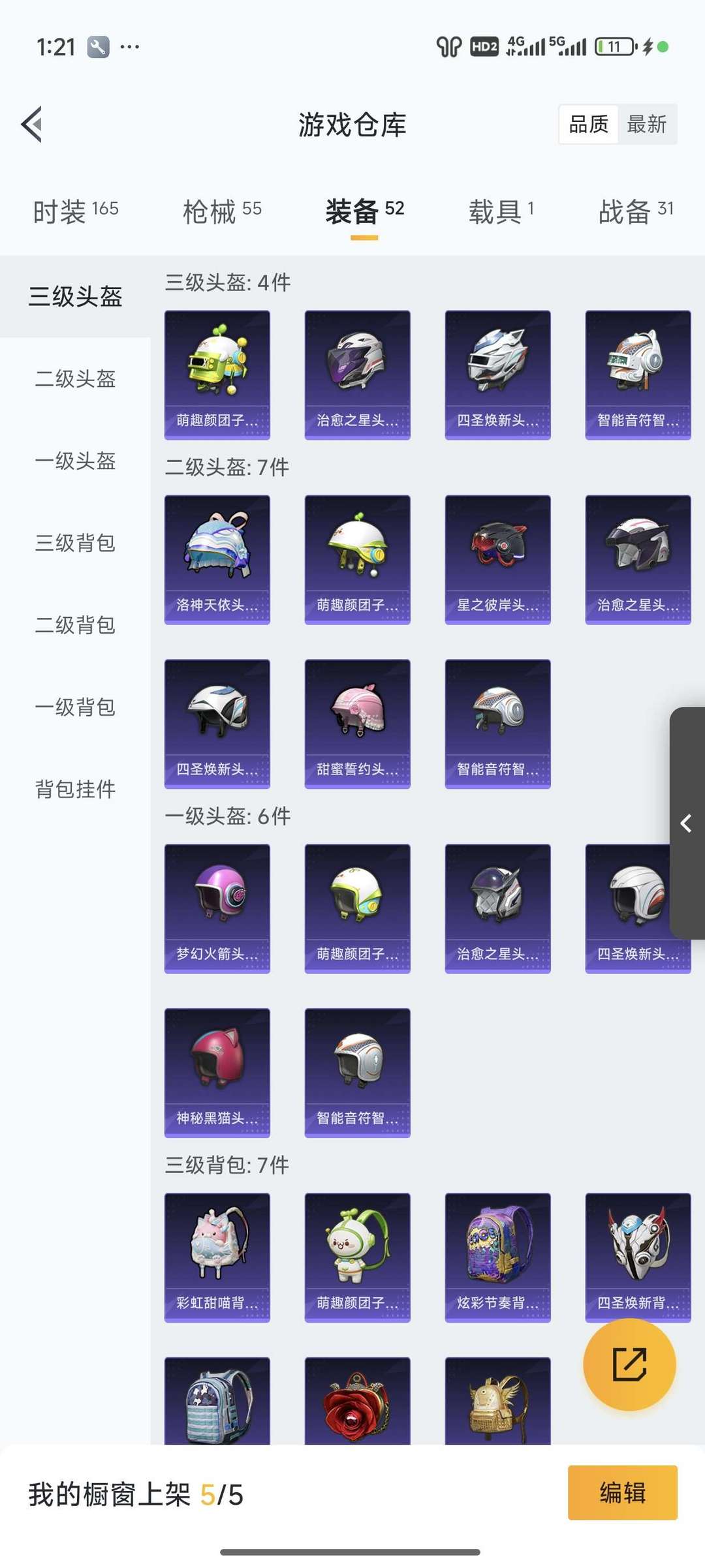Open the 战备 tab
Screen dimensions: 705x1568
636,211
